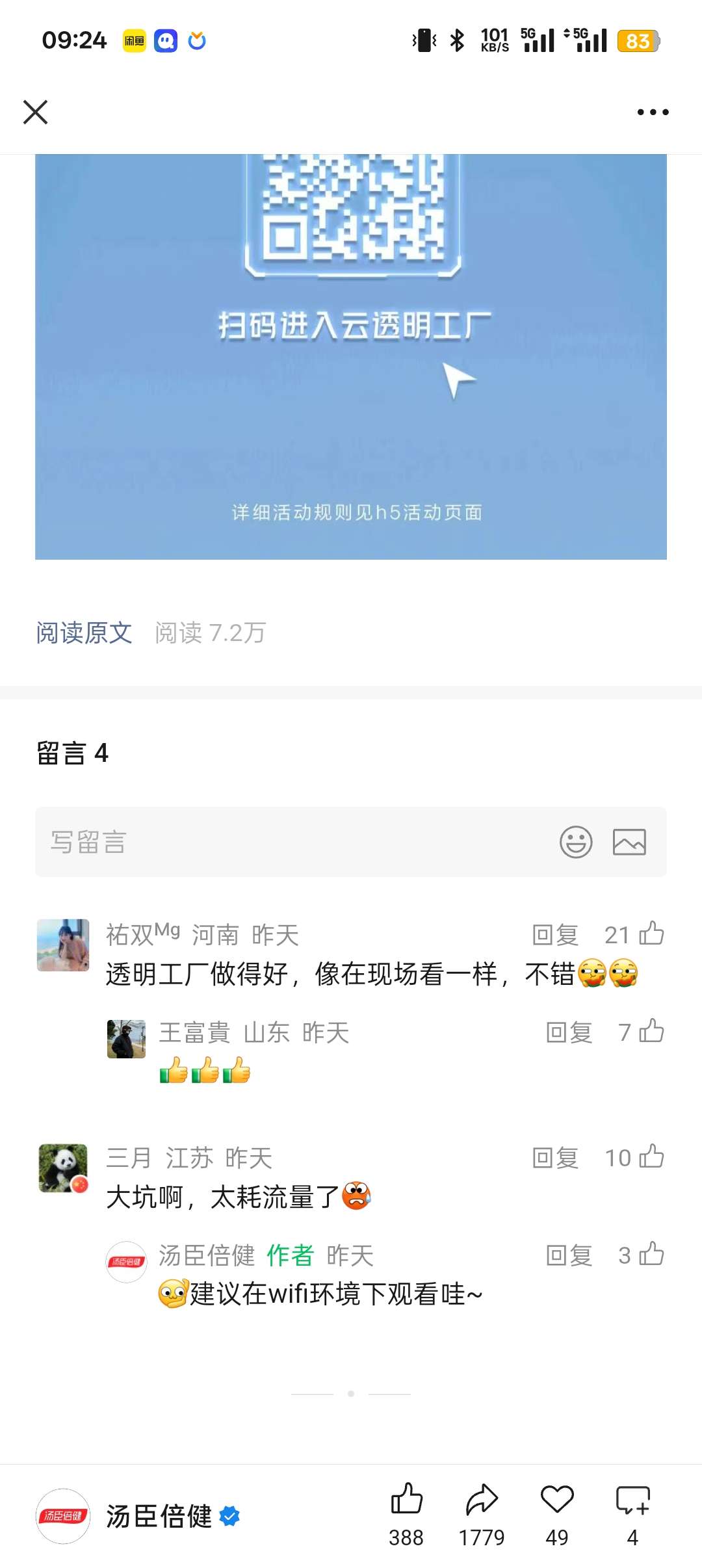The height and width of the screenshot is (1568, 702).
Task: Open emoji picker in comment box
Action: point(576,842)
